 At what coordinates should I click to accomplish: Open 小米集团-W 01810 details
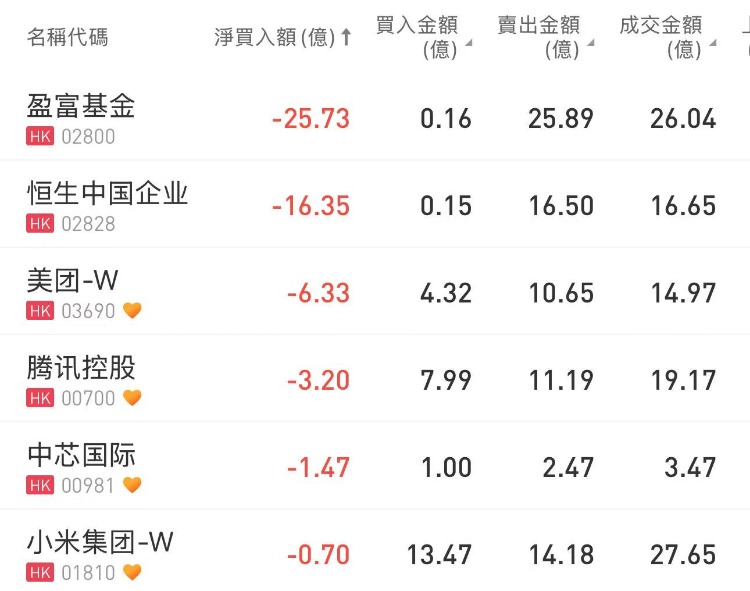click(x=100, y=554)
